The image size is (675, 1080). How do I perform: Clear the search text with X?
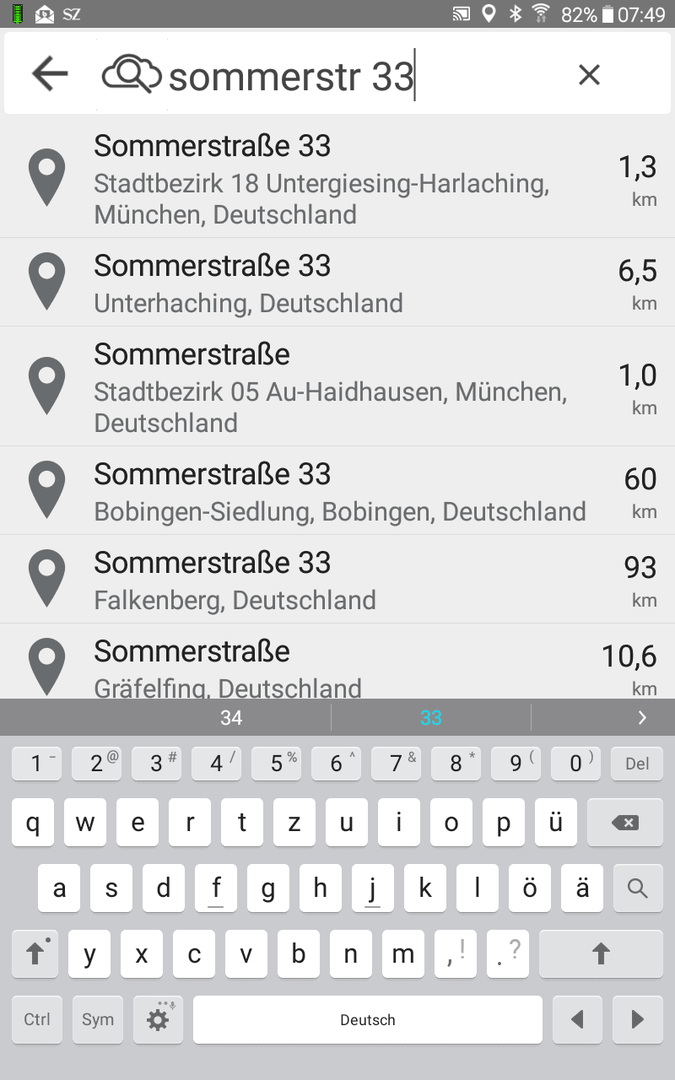(589, 74)
